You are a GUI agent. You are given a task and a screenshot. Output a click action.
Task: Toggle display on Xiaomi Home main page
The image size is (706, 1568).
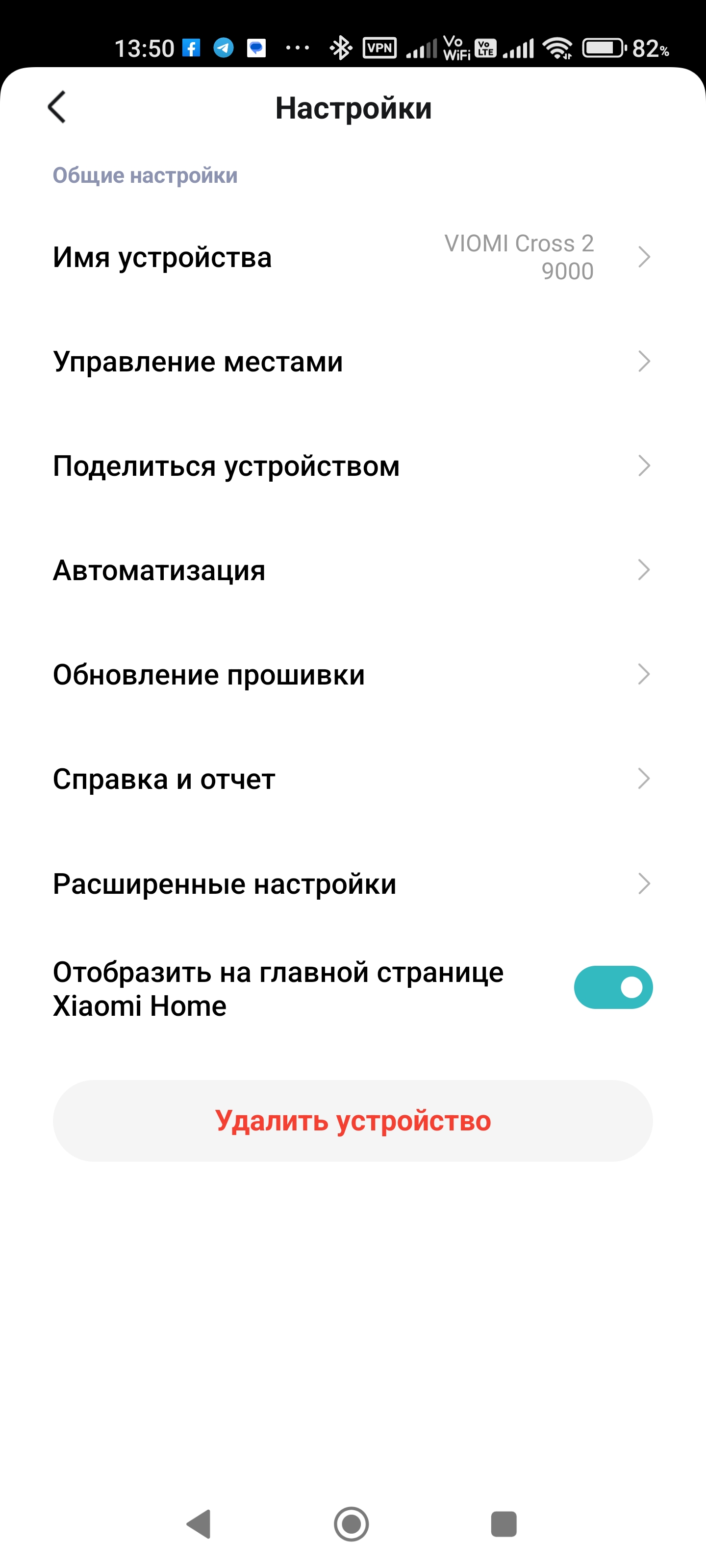coord(612,987)
